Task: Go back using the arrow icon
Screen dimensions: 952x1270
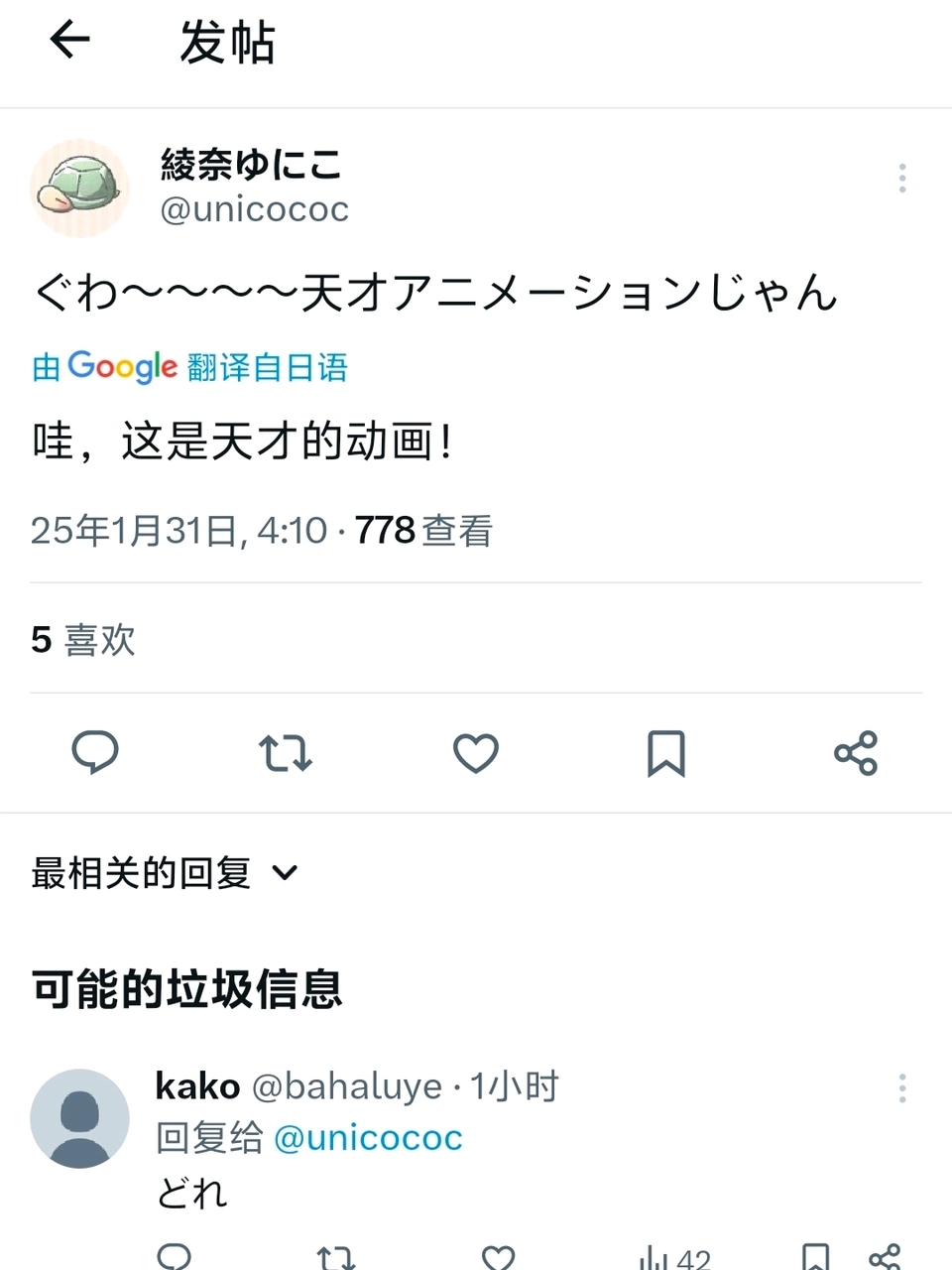Action: [x=69, y=41]
